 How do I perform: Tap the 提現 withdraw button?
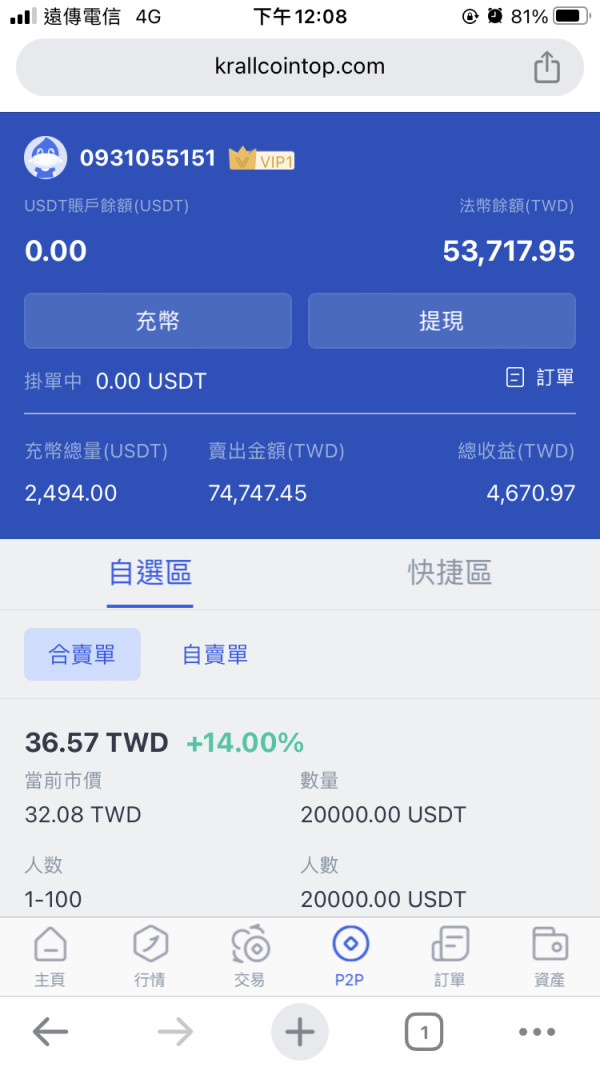tap(441, 321)
